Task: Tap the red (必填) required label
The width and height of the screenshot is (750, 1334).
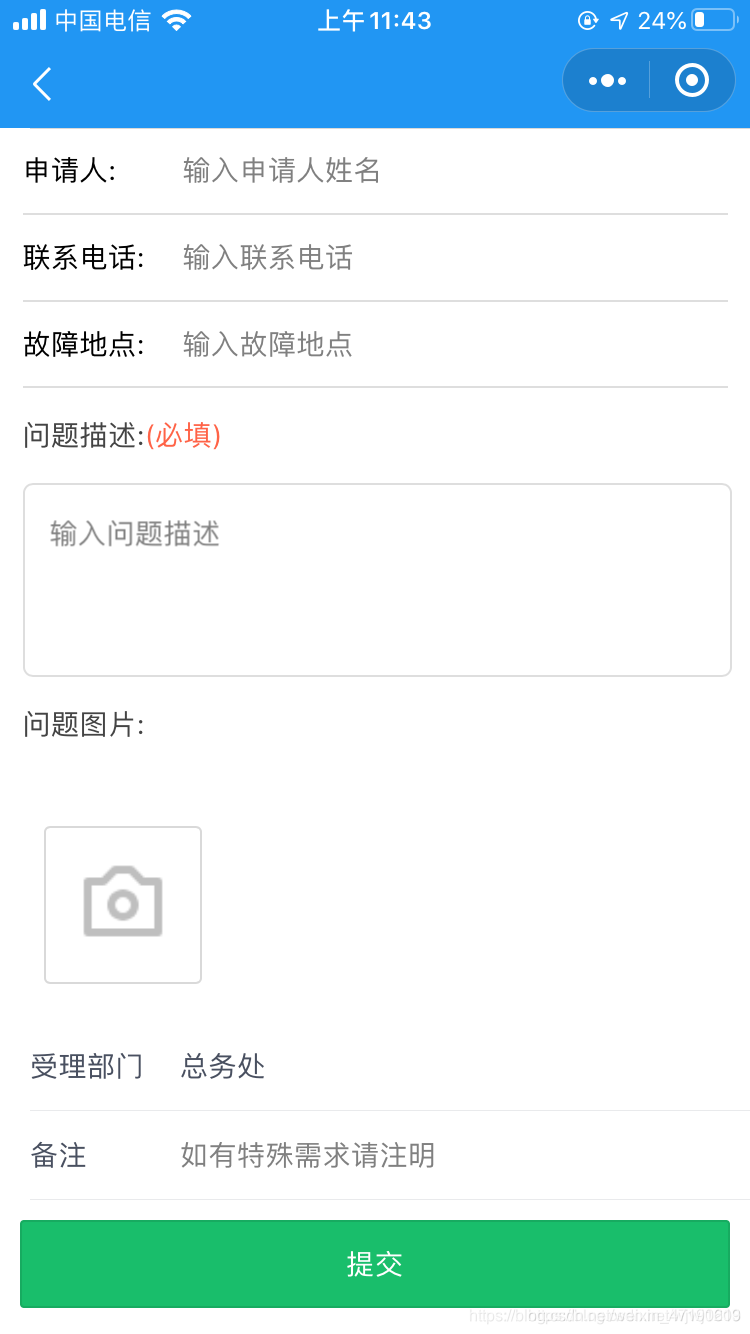Action: pyautogui.click(x=185, y=437)
